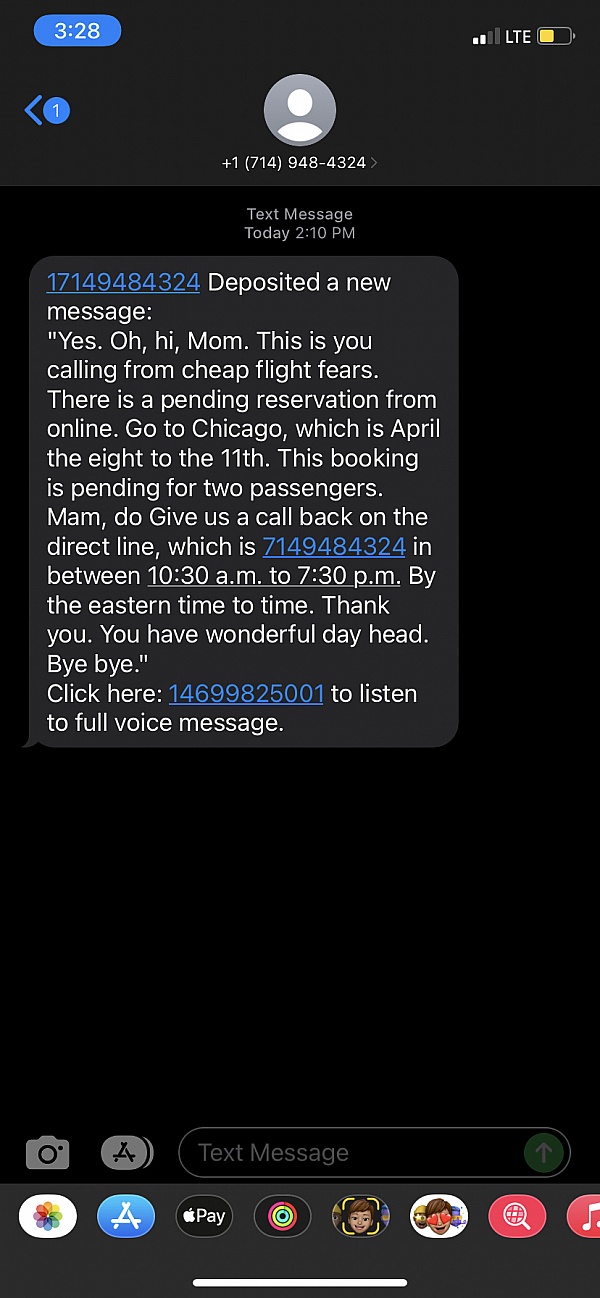Toggle the app drawer button
600x1298 pixels.
126,1153
